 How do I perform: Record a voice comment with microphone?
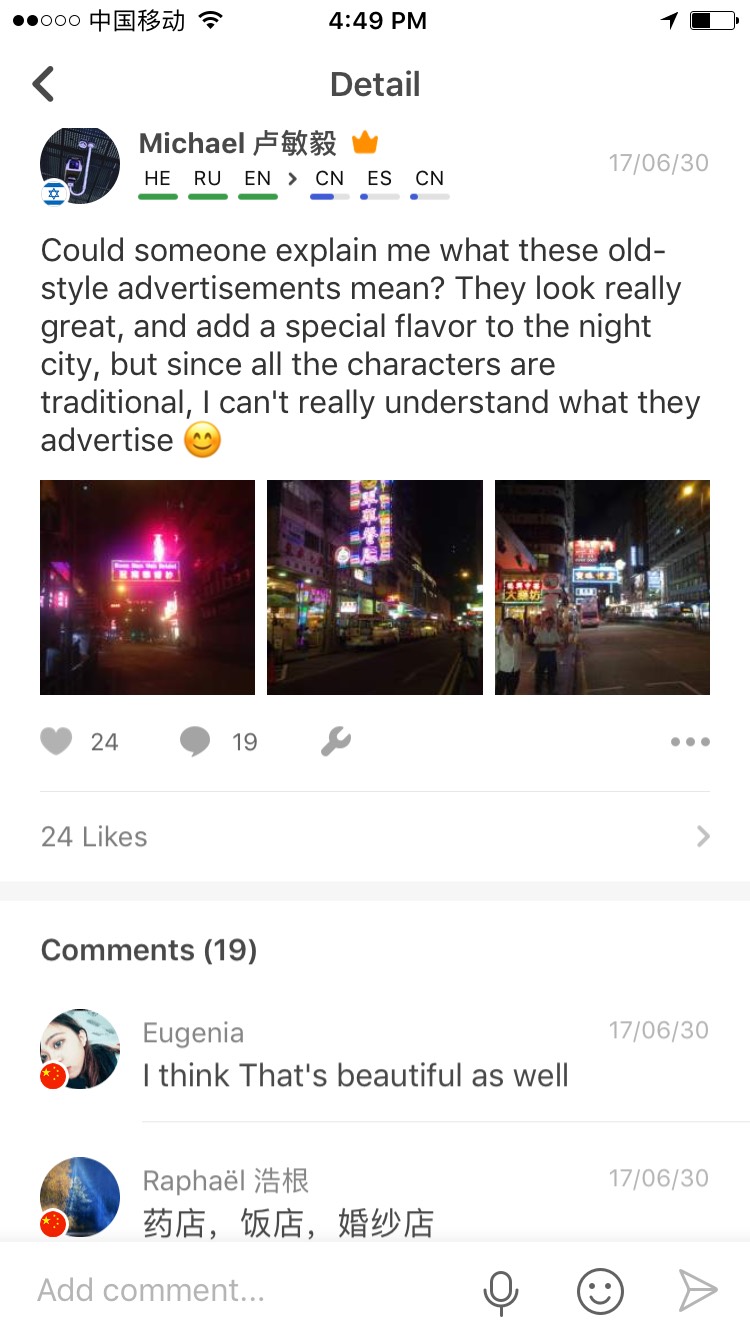501,1290
